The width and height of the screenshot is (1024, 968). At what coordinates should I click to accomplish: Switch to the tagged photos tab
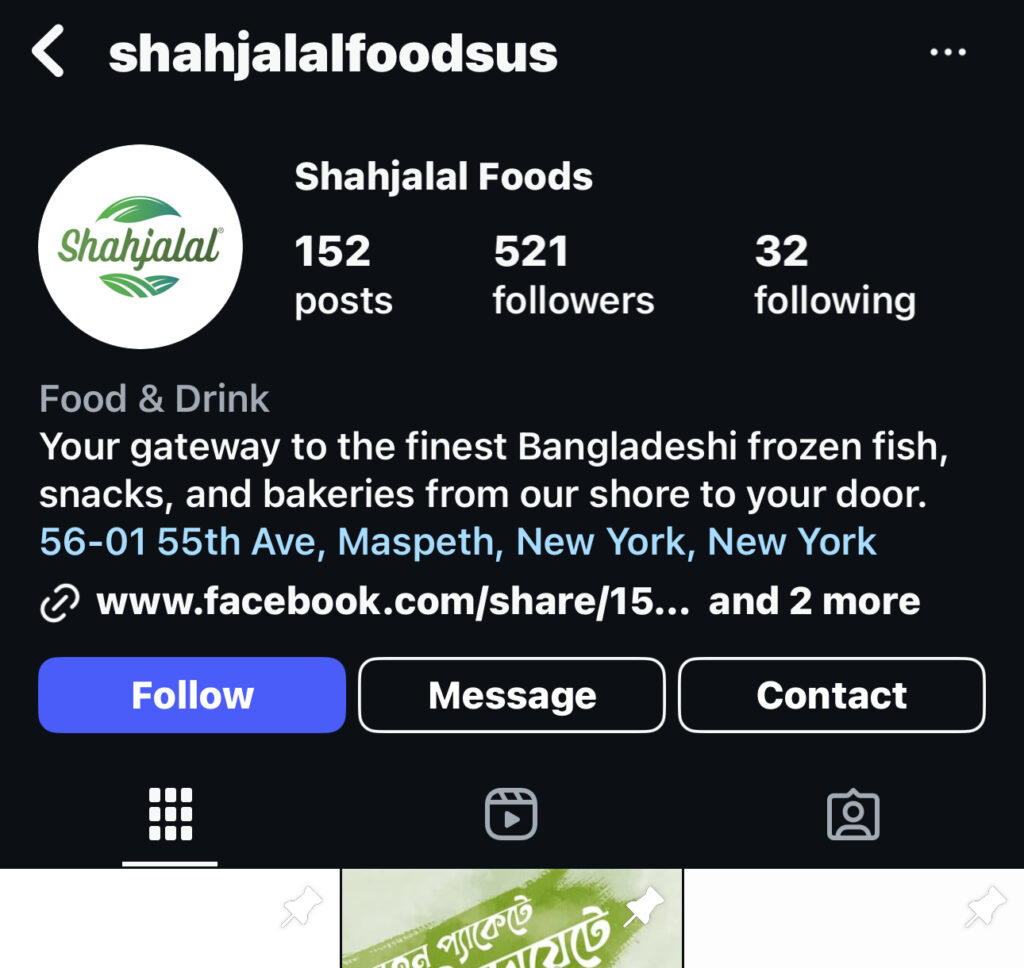click(853, 814)
